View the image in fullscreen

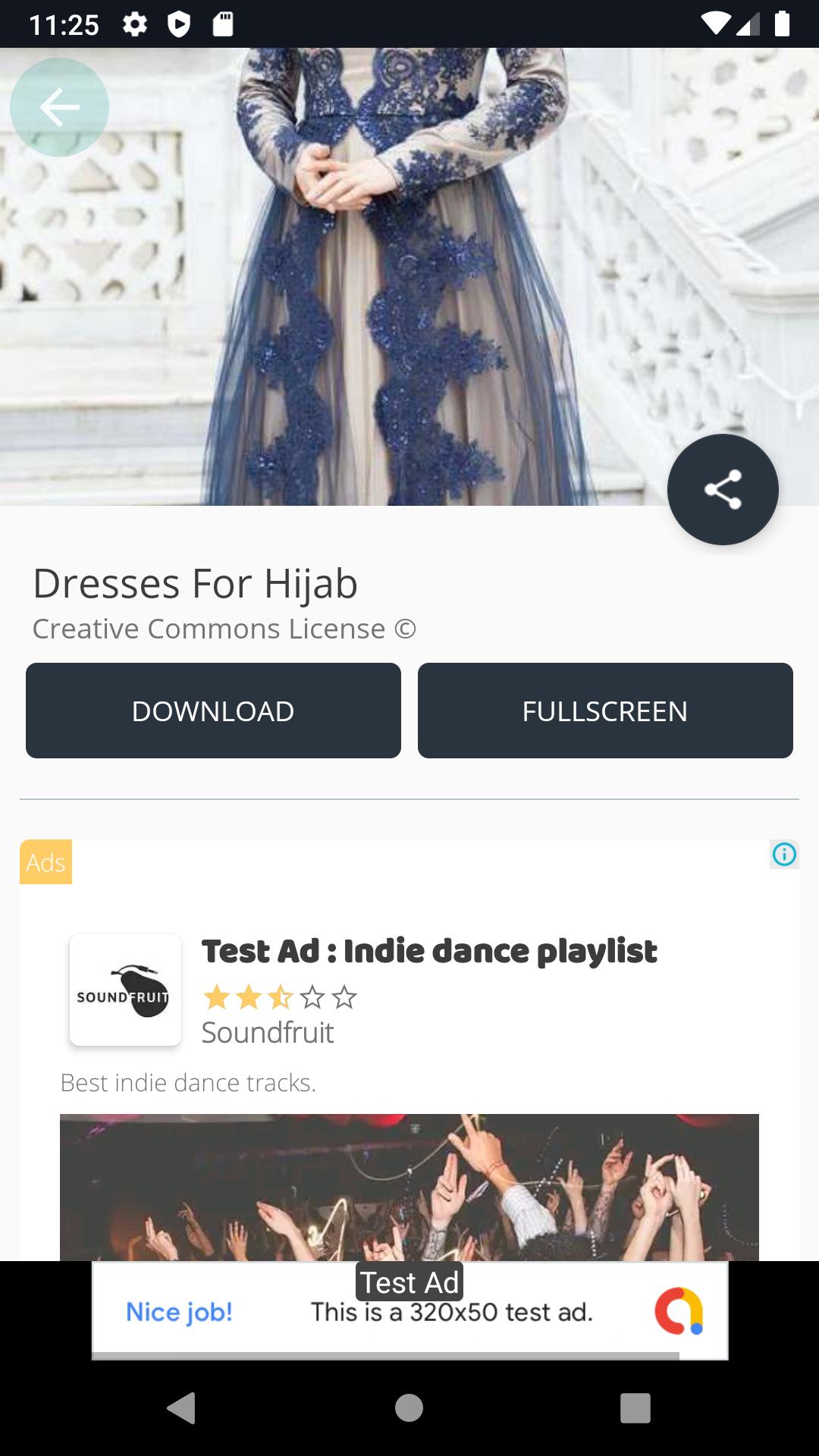coord(604,711)
